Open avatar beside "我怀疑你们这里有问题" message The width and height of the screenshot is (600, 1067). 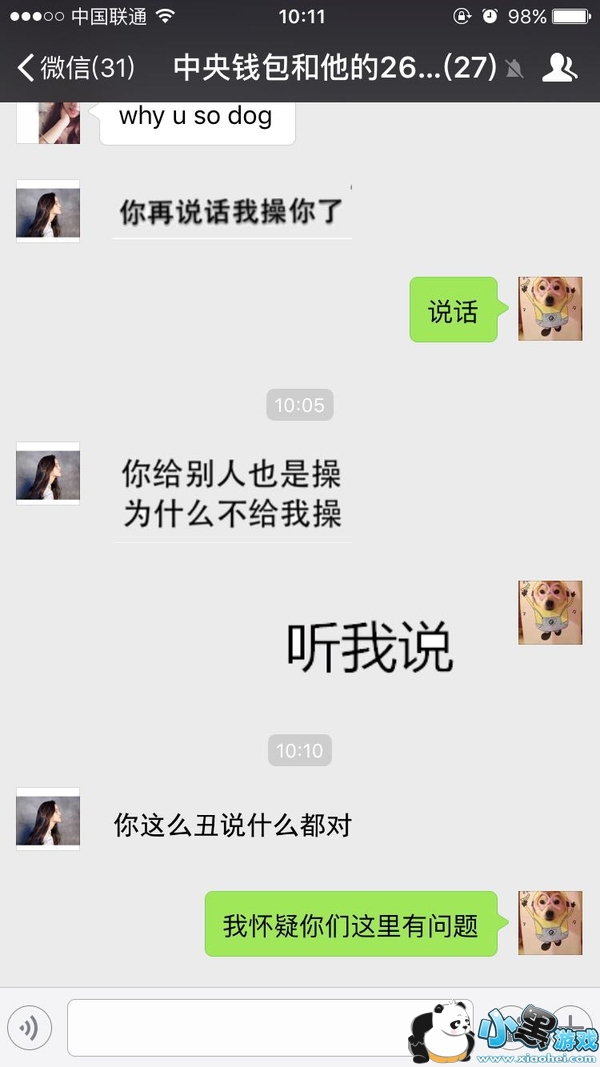coord(550,922)
